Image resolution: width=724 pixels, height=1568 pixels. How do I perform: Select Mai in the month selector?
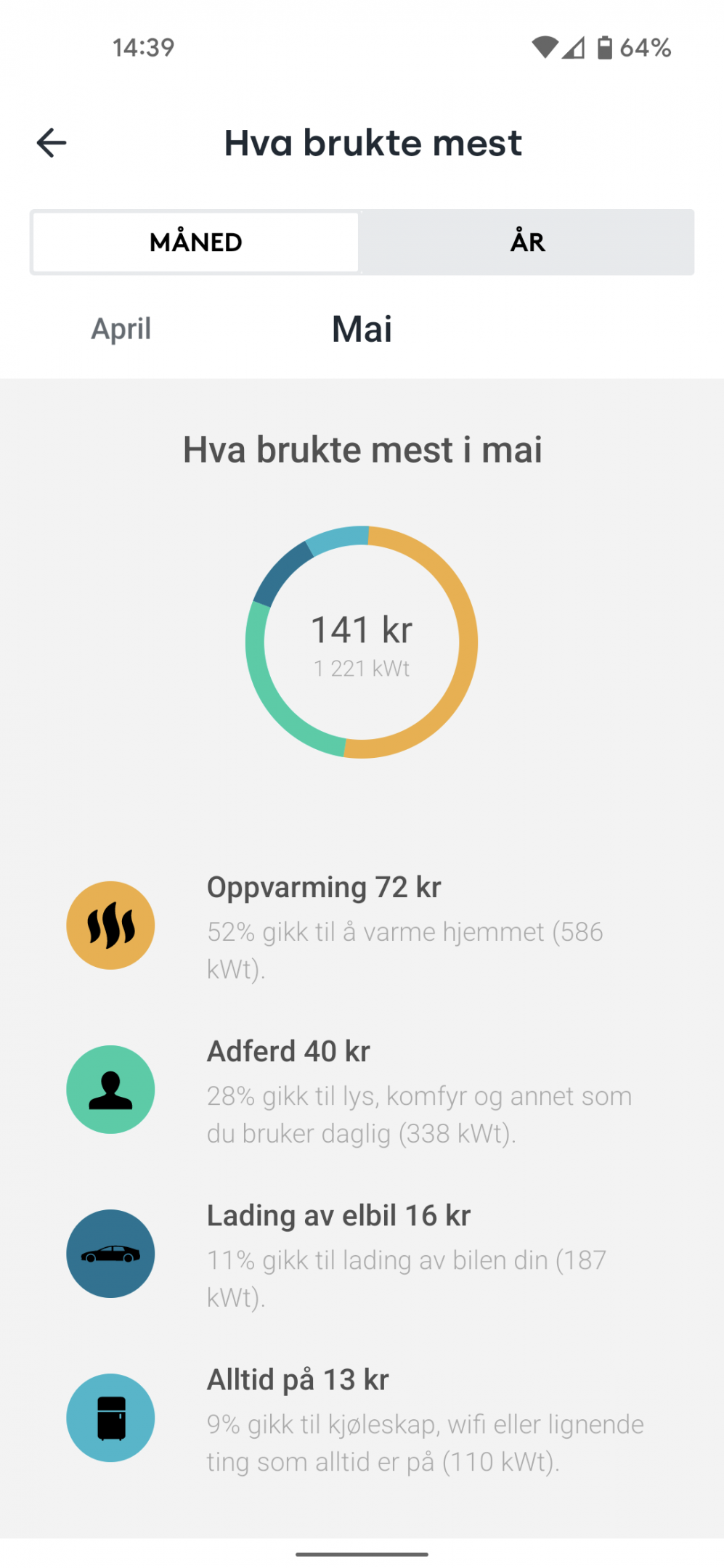point(362,329)
